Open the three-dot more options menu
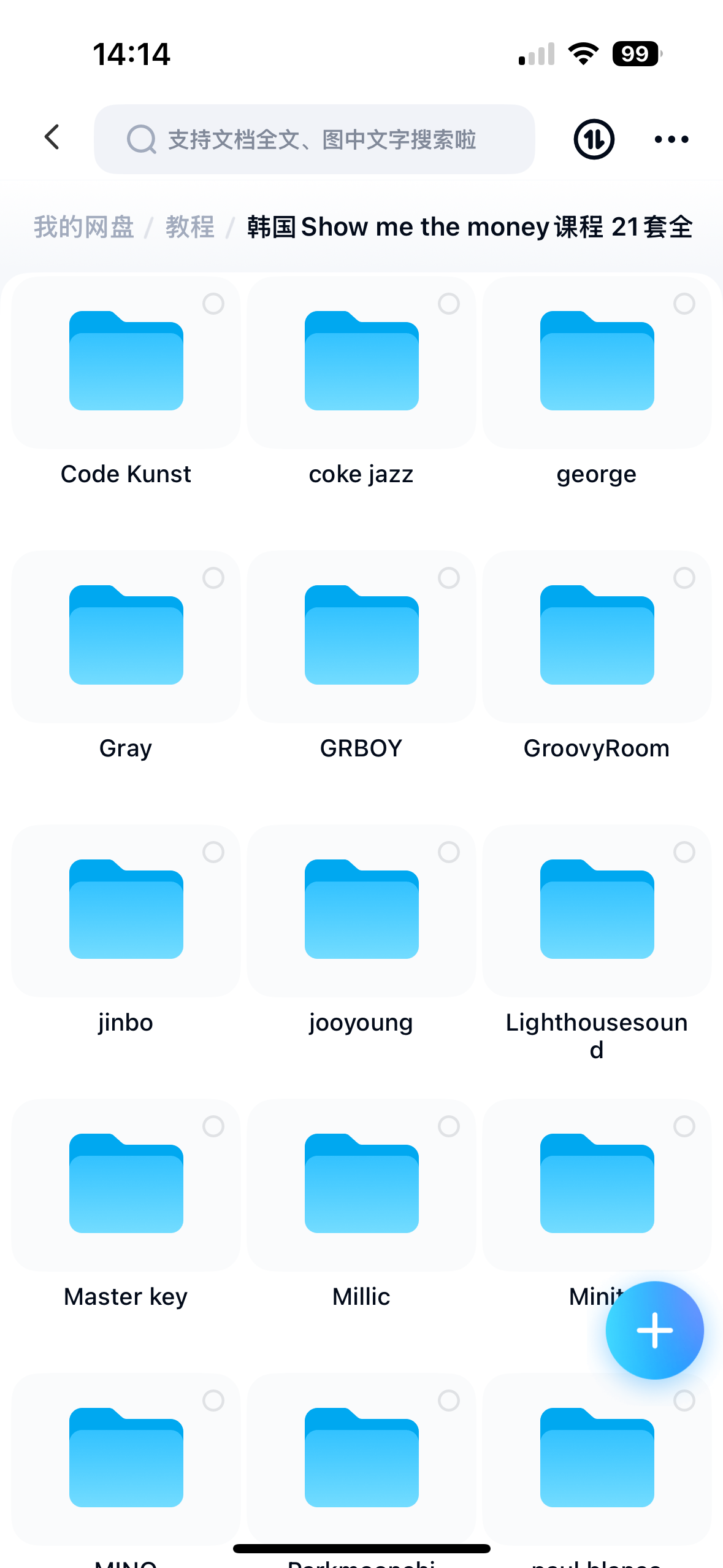This screenshot has width=723, height=1568. 671,139
